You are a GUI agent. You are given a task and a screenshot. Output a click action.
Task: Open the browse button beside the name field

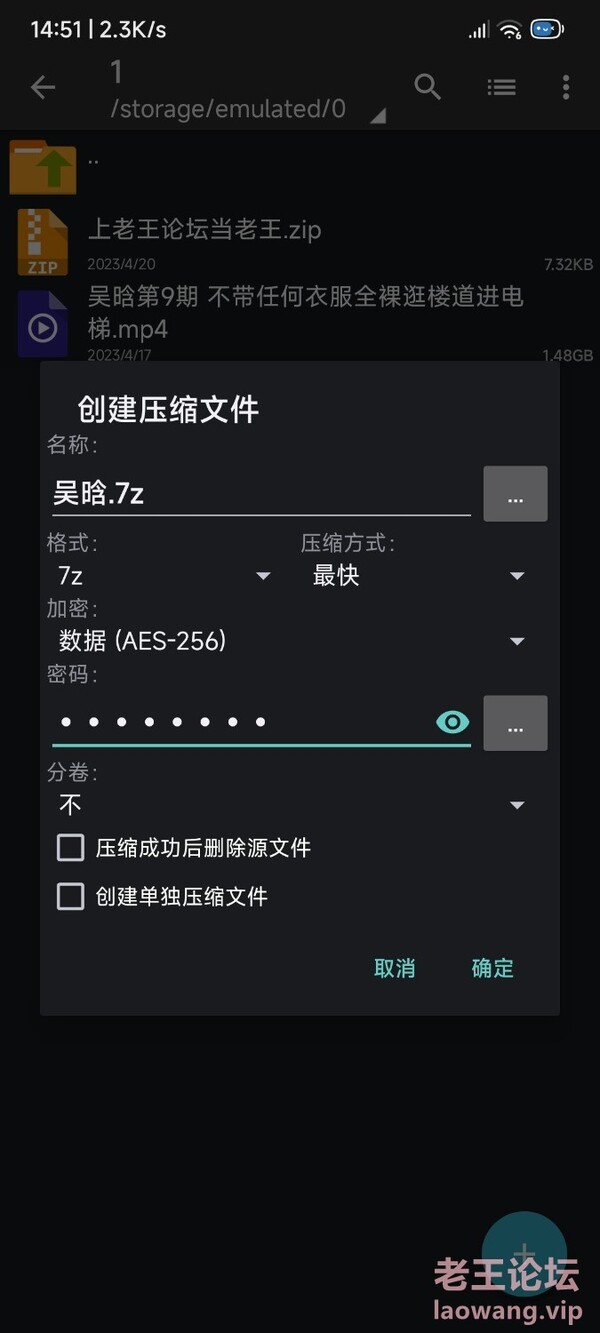coord(515,494)
